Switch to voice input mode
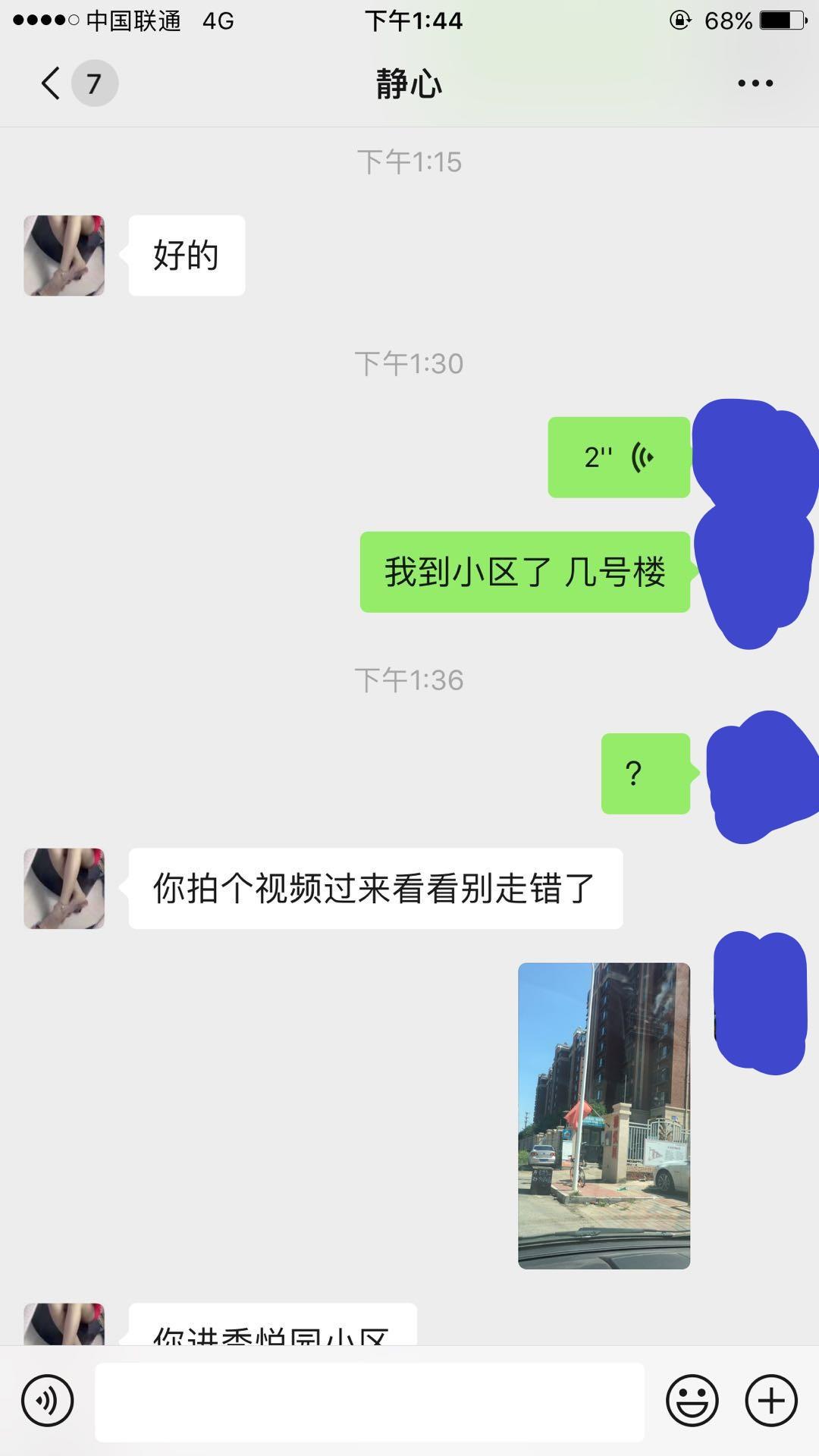 pos(47,1401)
